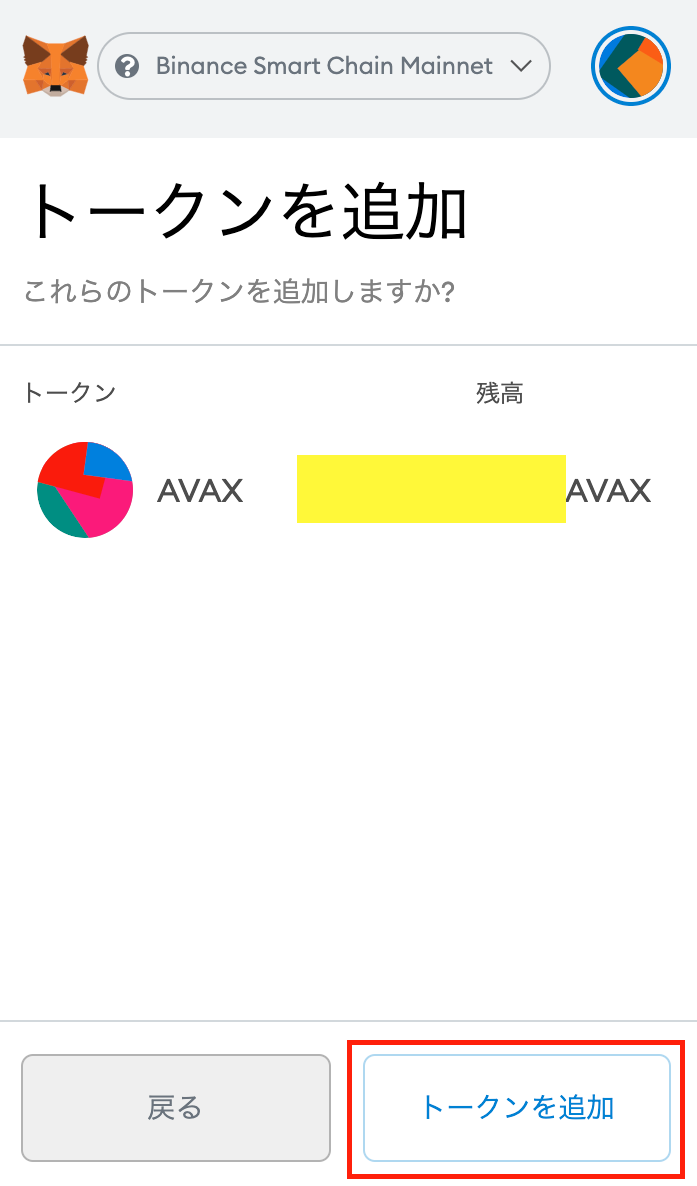Screen dimensions: 697x1186
Task: Confirm with the トークンを追加 button
Action: [x=516, y=1107]
